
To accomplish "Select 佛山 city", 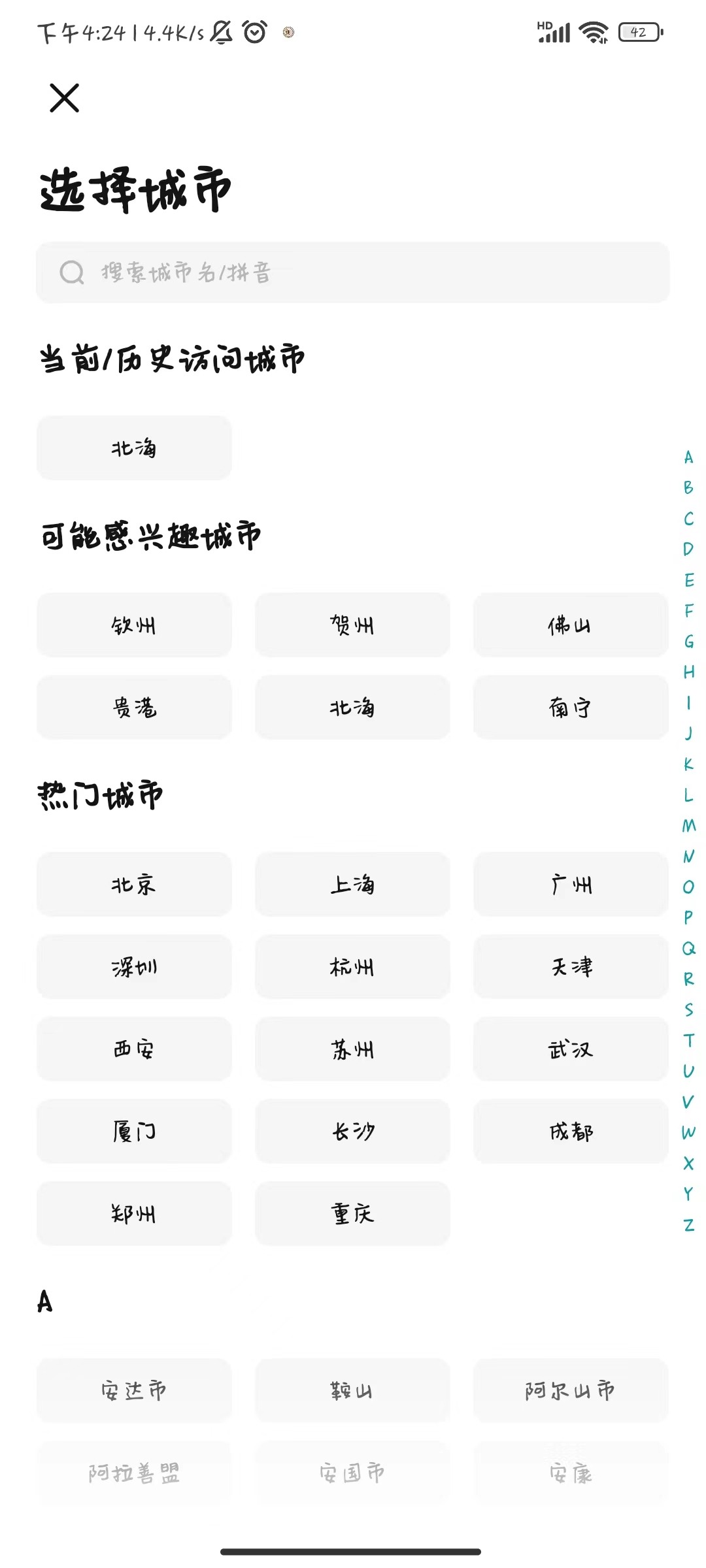I will tap(570, 625).
